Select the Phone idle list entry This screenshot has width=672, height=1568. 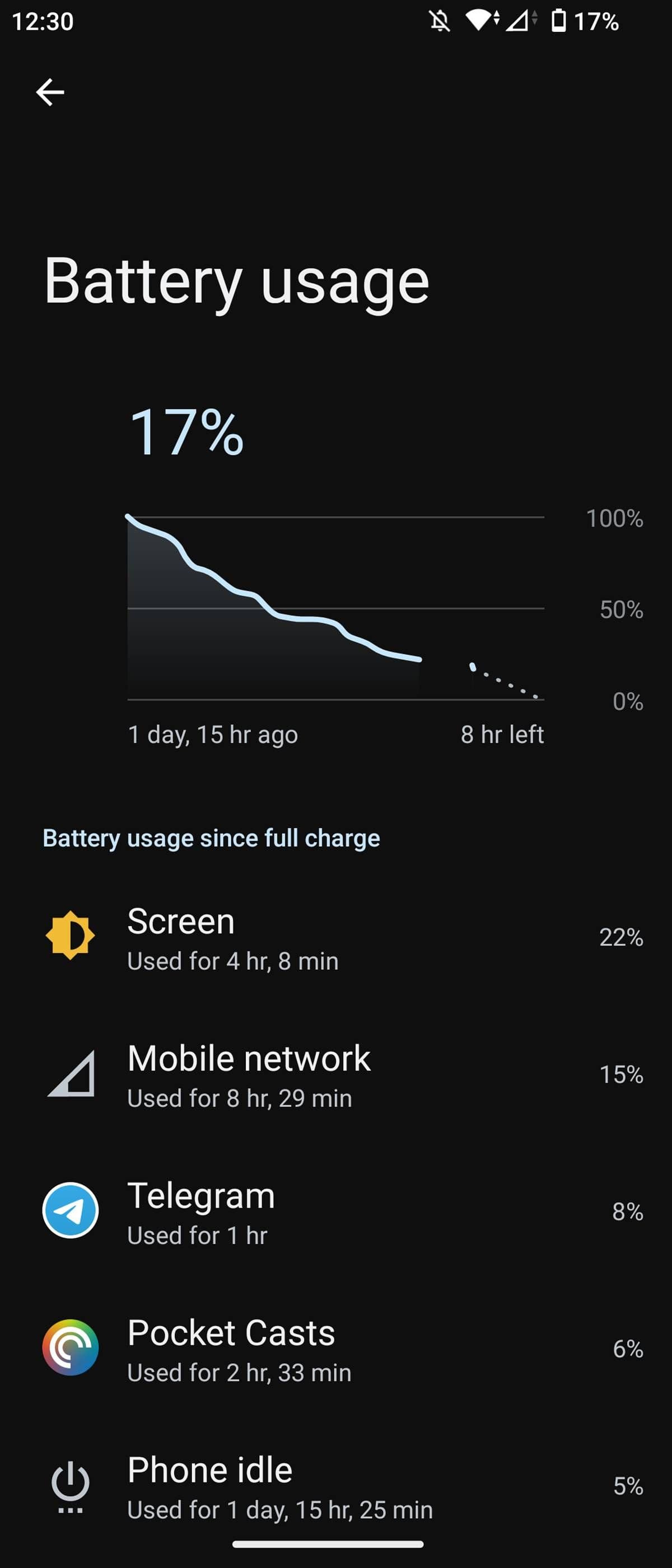point(335,1485)
